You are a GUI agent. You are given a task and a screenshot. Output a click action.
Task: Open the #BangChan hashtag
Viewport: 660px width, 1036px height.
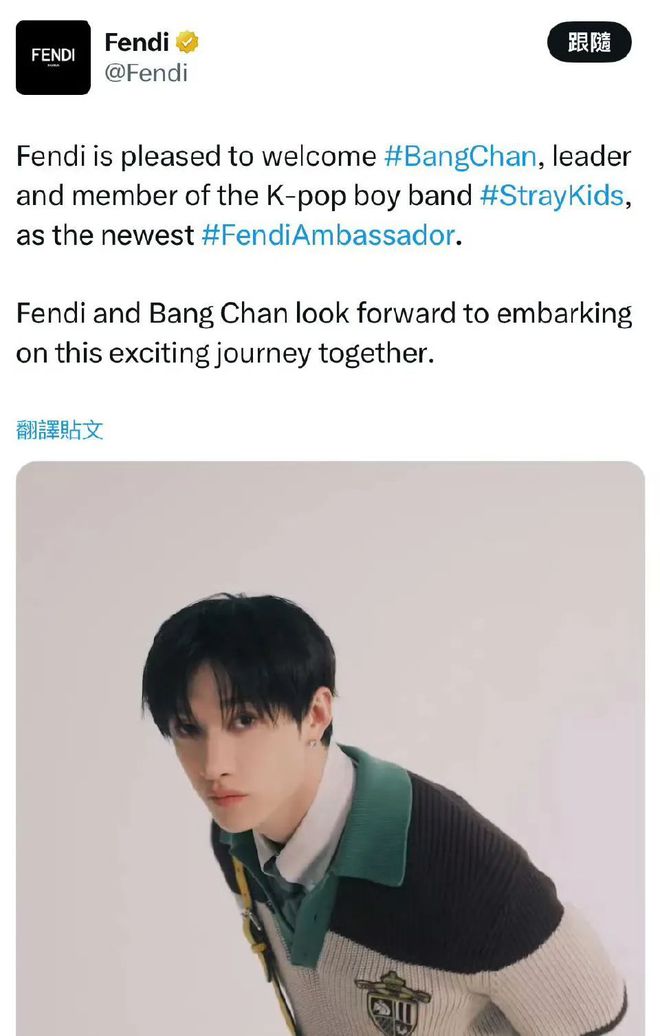(459, 157)
